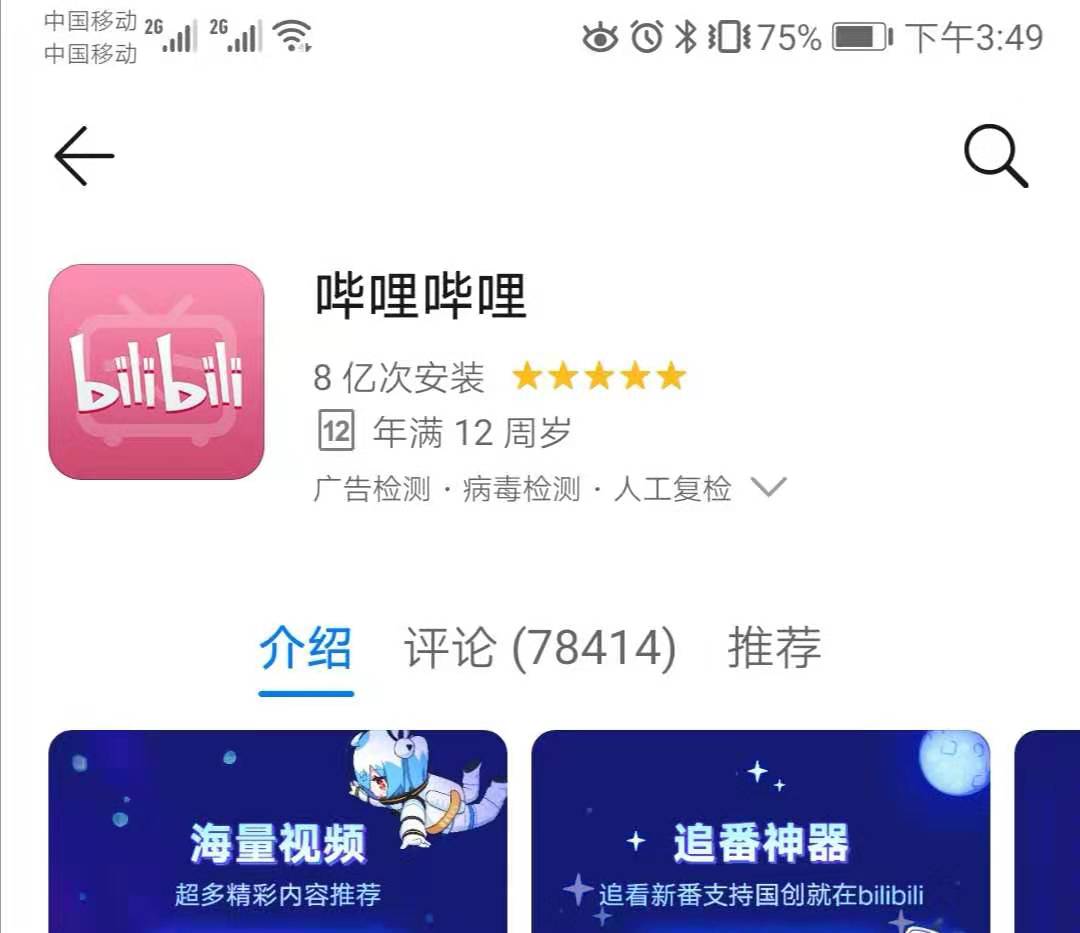This screenshot has height=933, width=1080.
Task: Go back using the arrow icon
Action: [84, 156]
